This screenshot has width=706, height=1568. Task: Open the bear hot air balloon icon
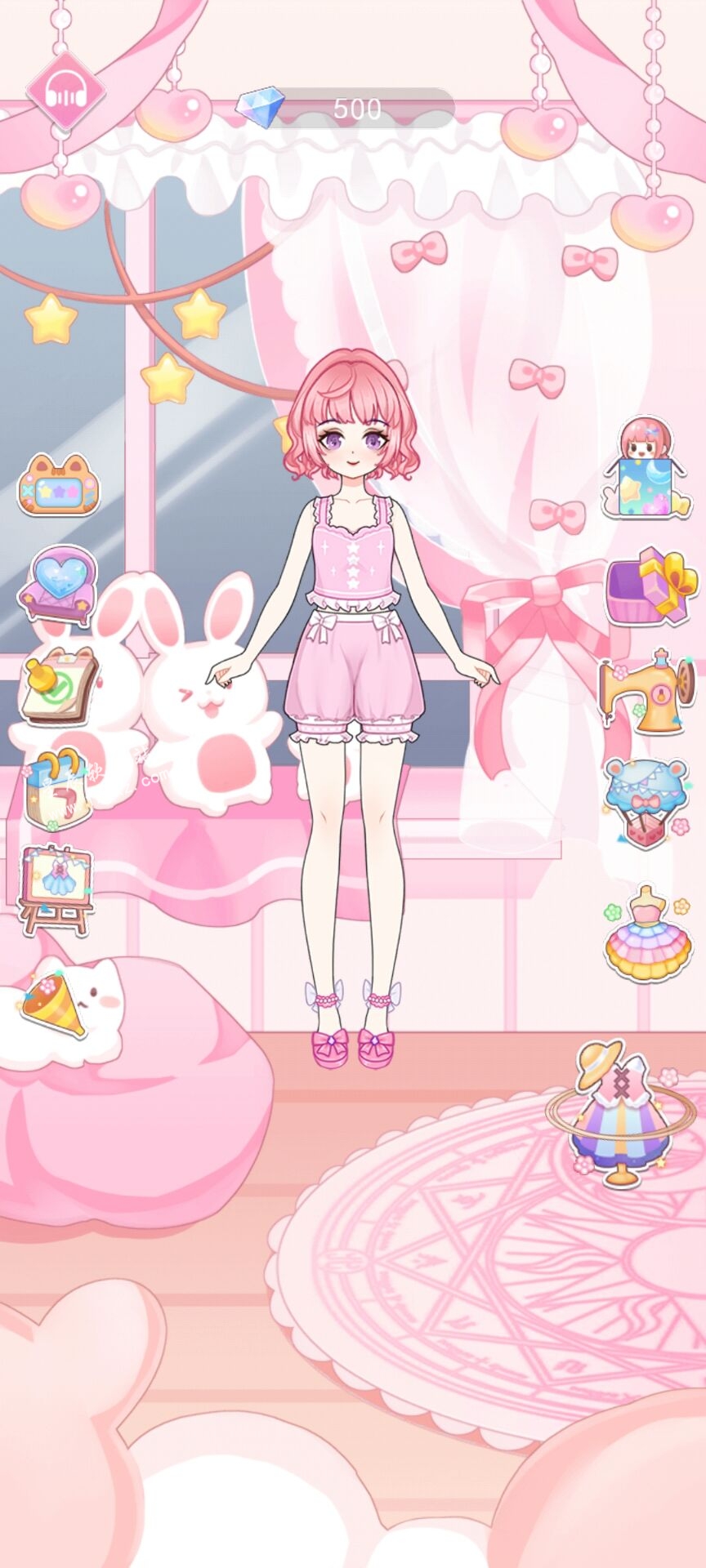pos(647,802)
